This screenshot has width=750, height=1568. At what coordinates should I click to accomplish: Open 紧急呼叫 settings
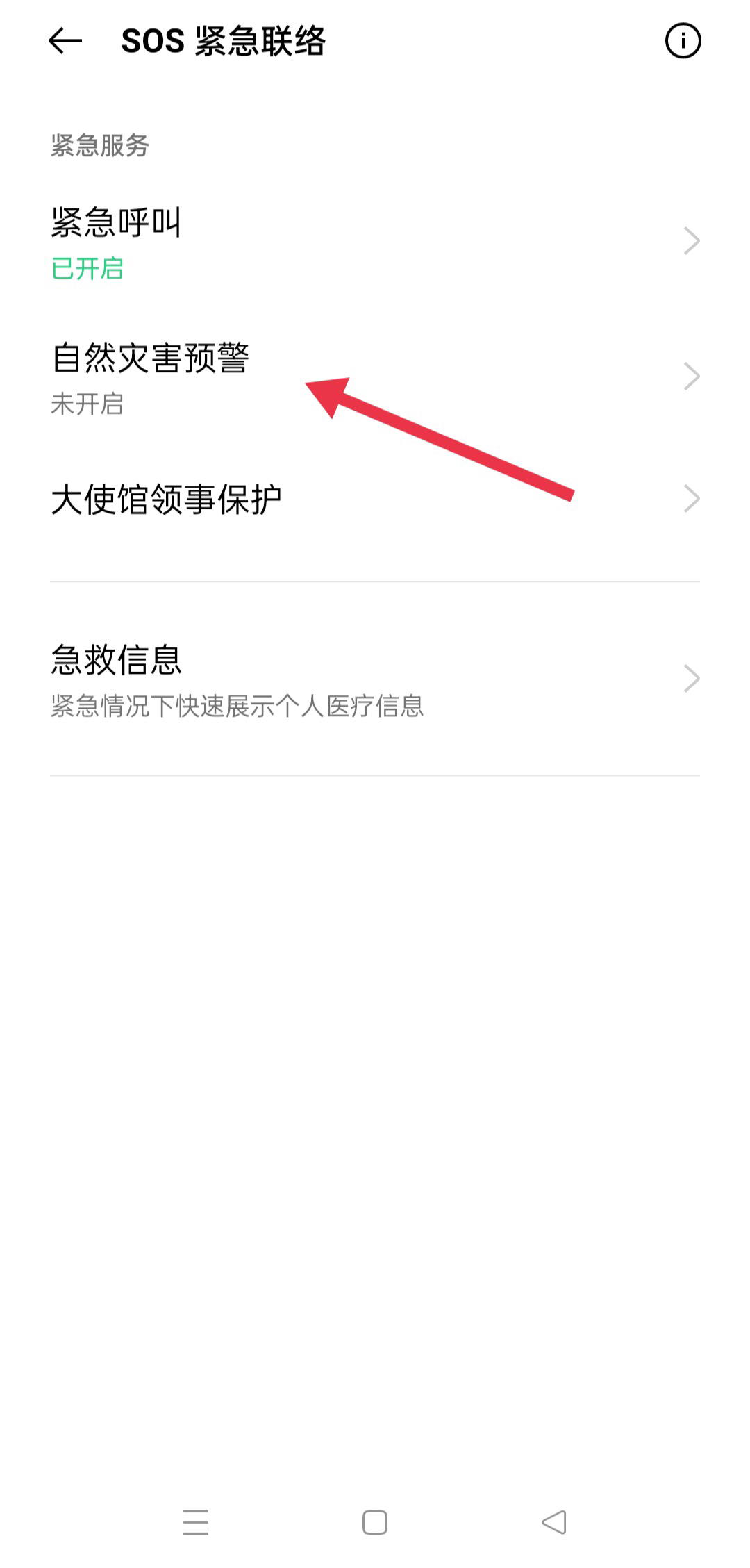(375, 242)
